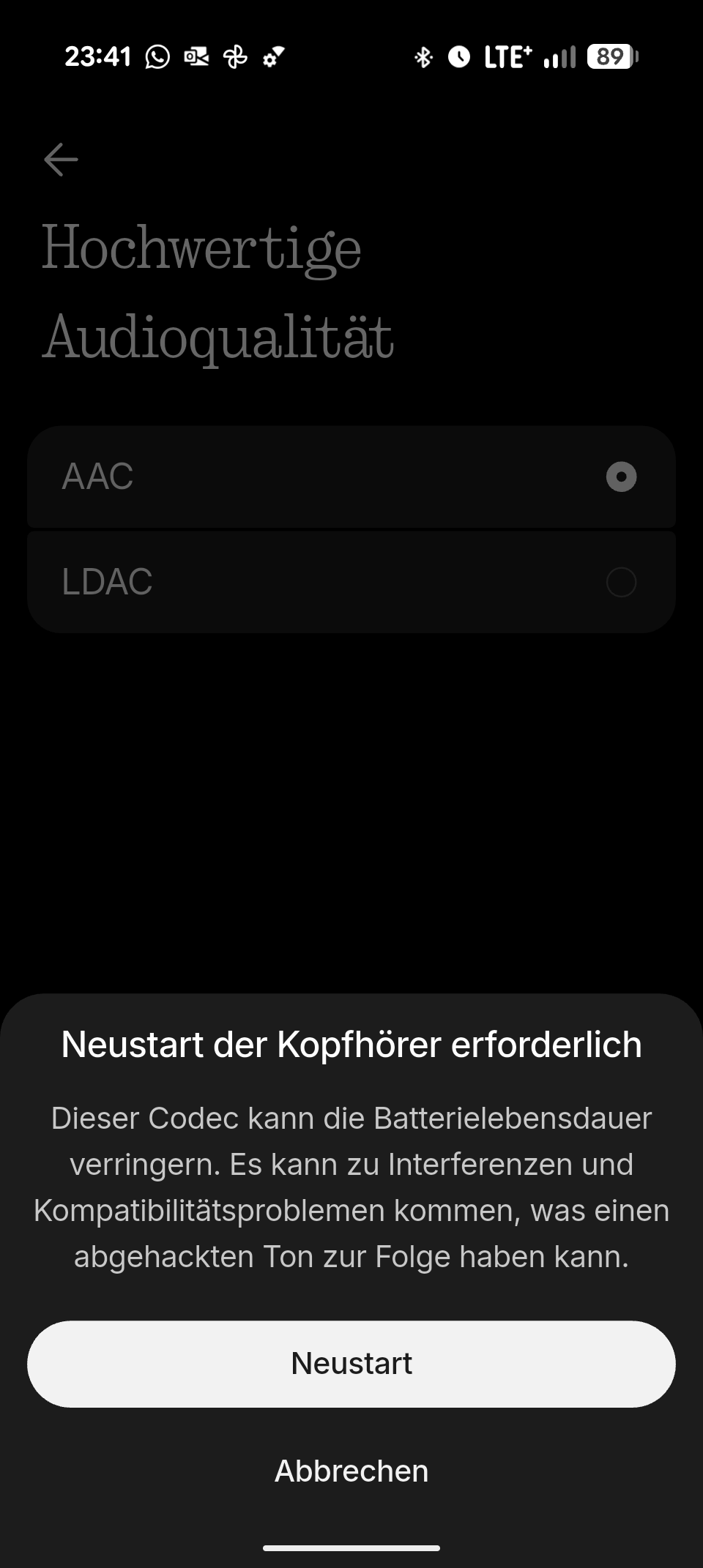Dismiss the dialog via Abbrechen
This screenshot has height=1568, width=703.
click(x=351, y=1471)
